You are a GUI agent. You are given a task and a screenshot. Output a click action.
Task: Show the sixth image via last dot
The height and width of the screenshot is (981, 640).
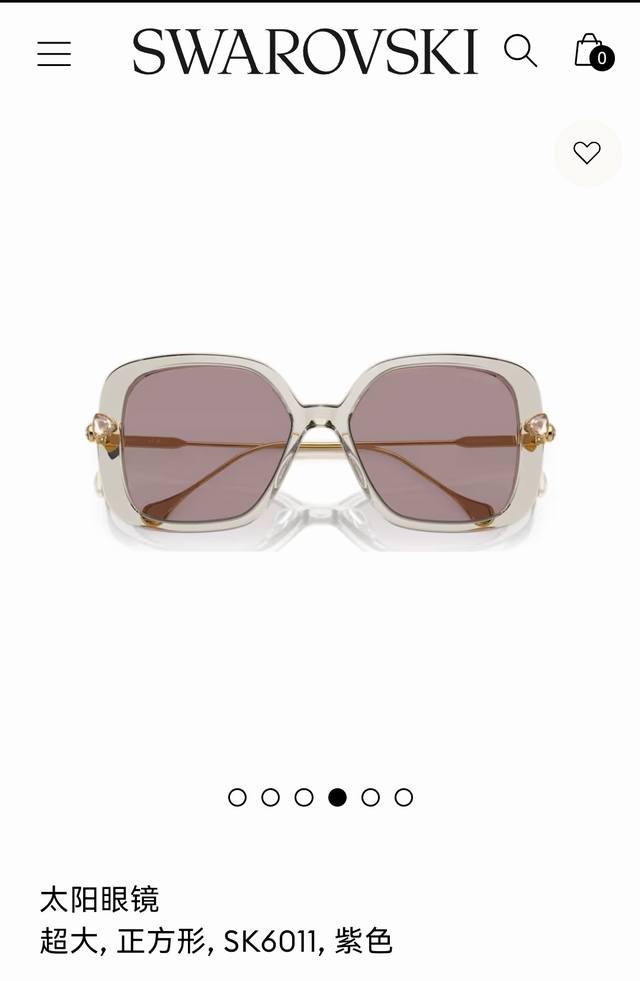tap(404, 797)
